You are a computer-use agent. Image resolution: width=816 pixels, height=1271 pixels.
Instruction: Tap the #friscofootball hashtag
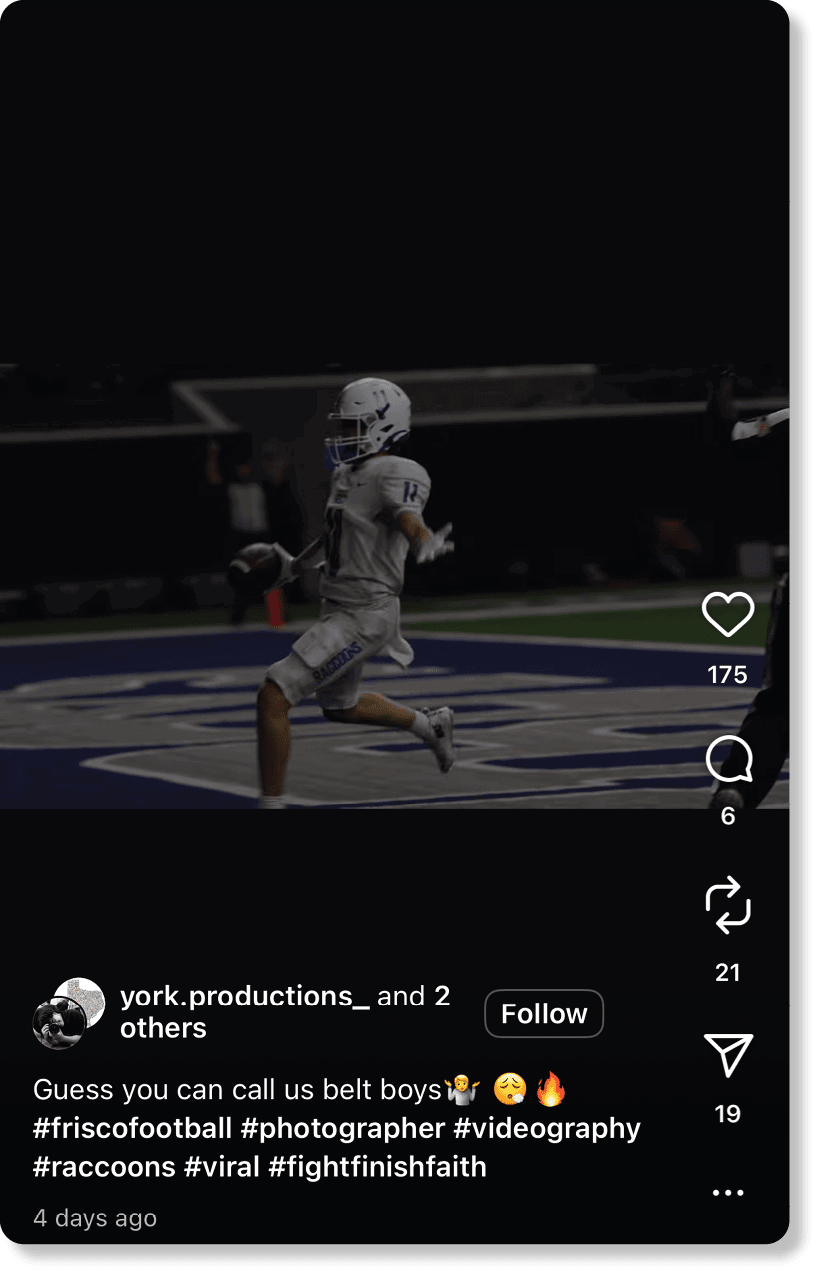click(x=132, y=1128)
